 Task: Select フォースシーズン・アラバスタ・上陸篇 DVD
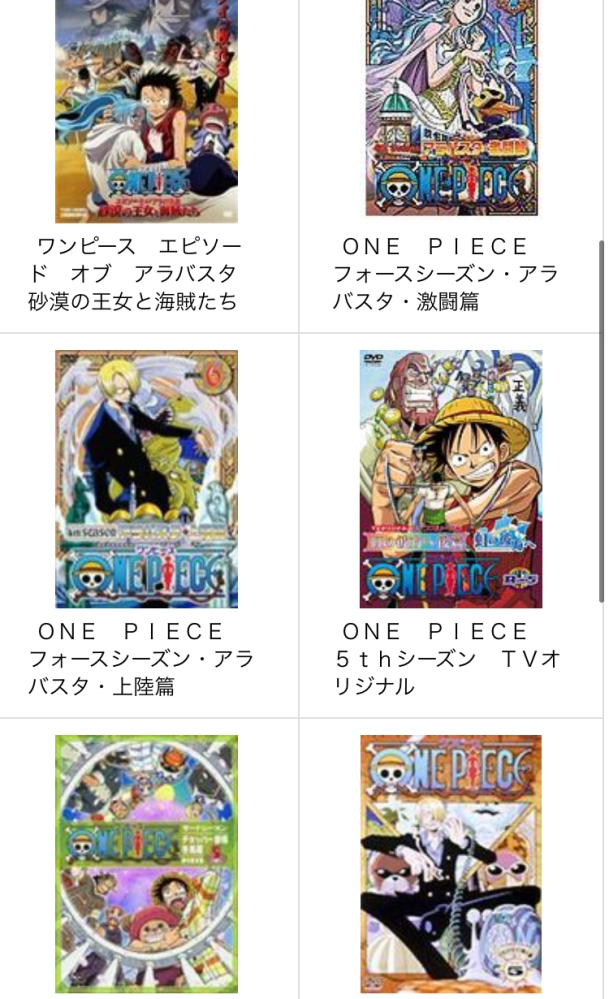tap(146, 479)
